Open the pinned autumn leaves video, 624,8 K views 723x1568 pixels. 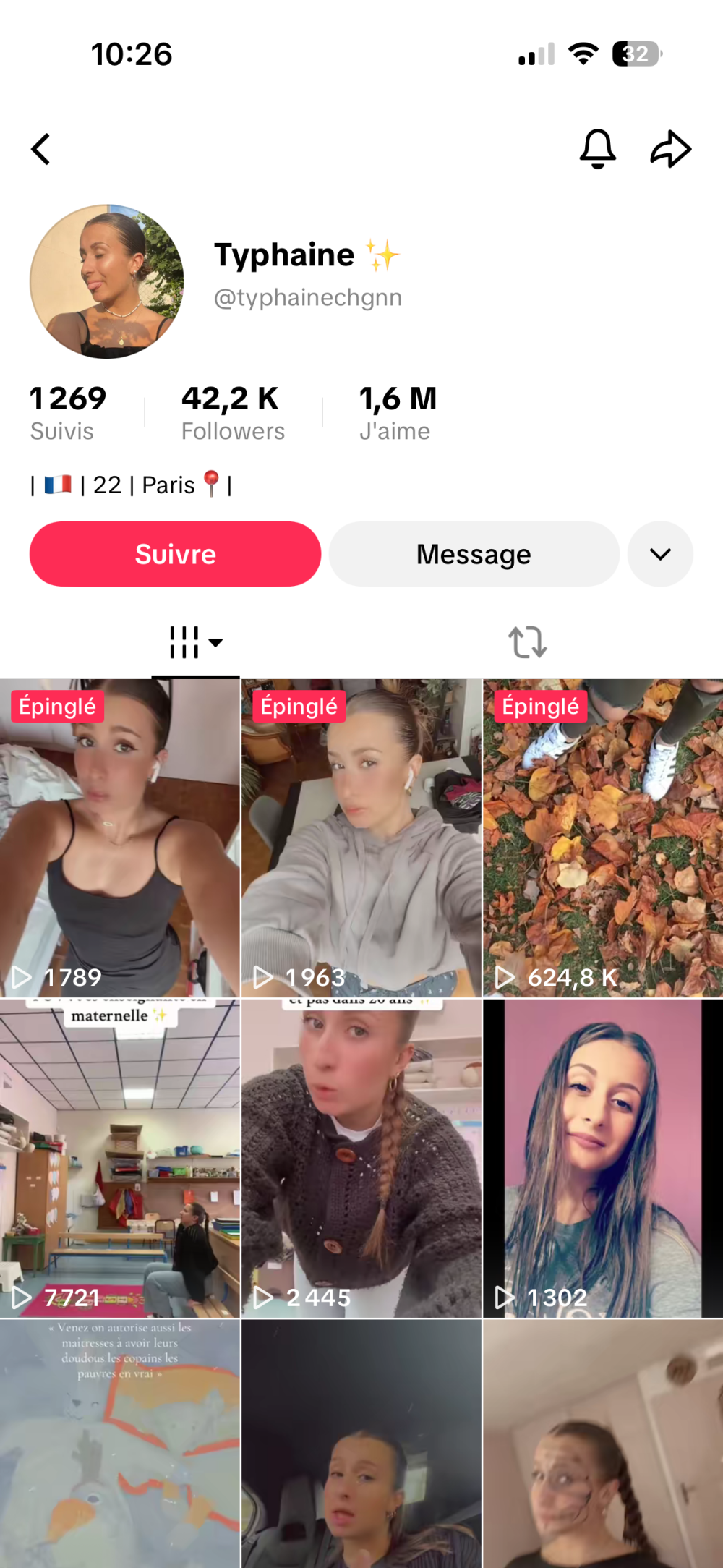pyautogui.click(x=602, y=839)
